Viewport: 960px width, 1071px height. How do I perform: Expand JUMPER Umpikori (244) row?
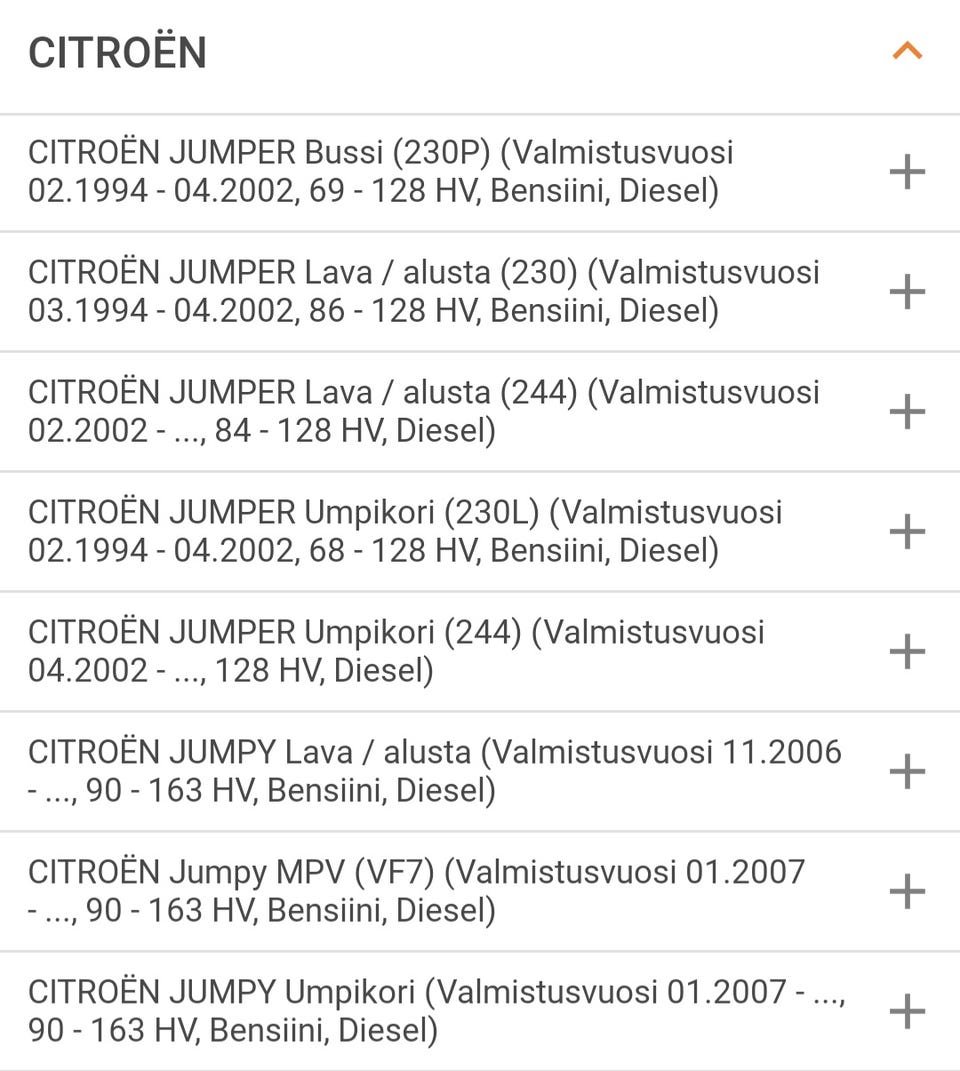coord(906,651)
